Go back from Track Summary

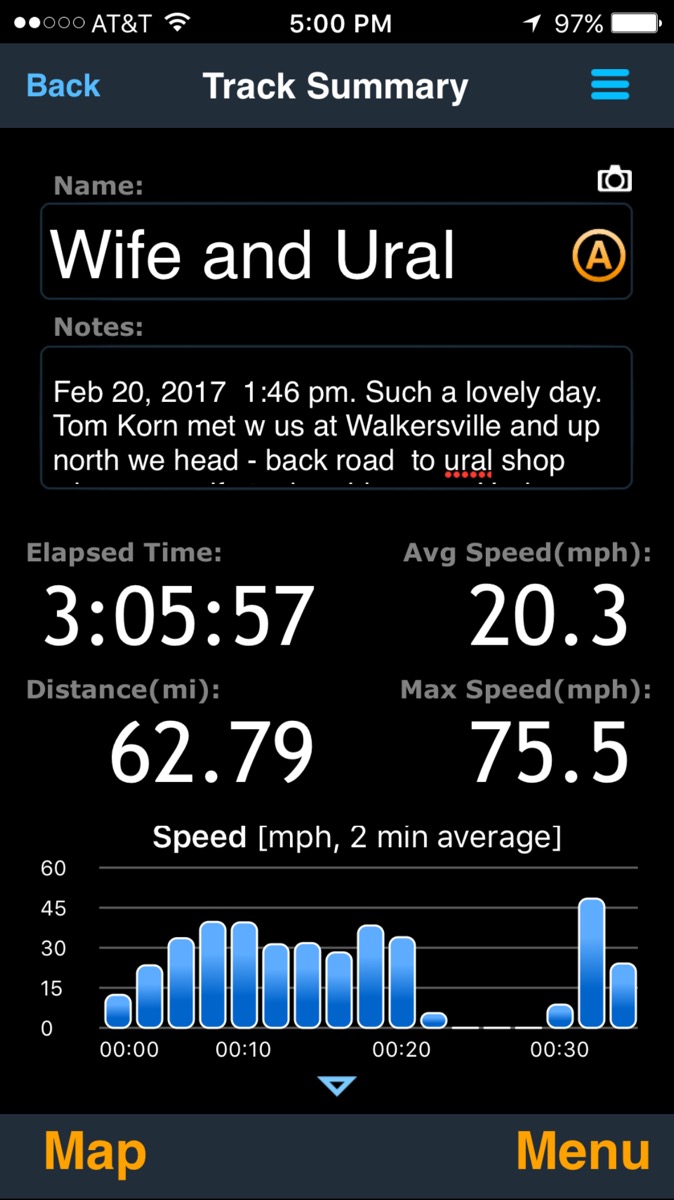[x=63, y=86]
